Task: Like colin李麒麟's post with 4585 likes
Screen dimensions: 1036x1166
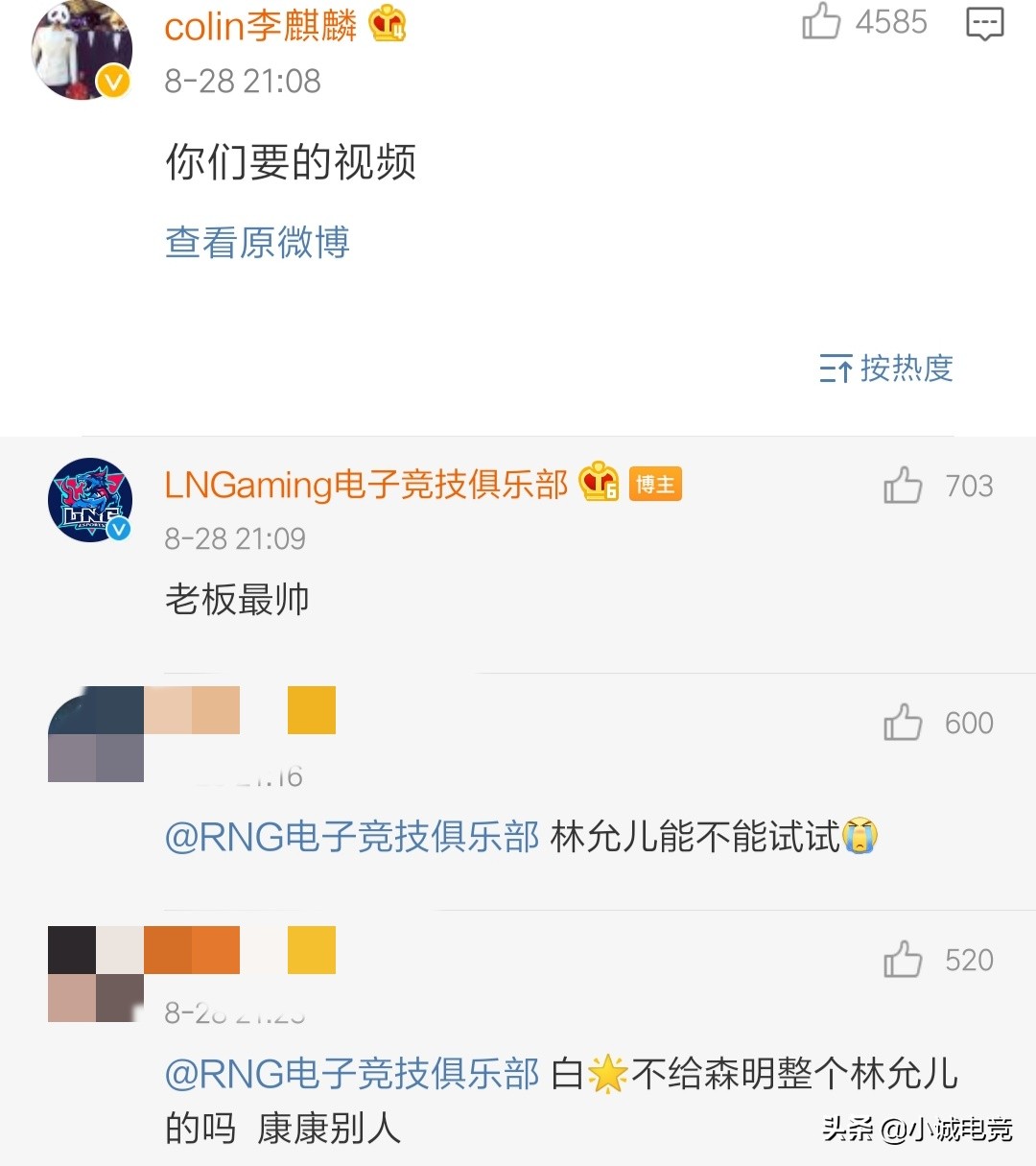Action: tap(821, 21)
